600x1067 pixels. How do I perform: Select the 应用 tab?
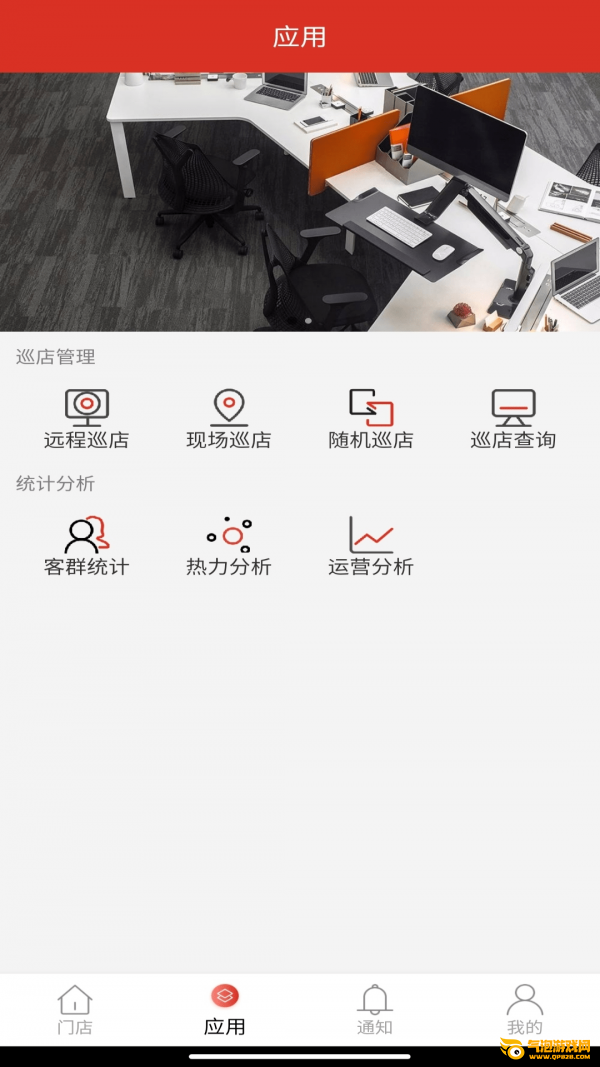[224, 1010]
